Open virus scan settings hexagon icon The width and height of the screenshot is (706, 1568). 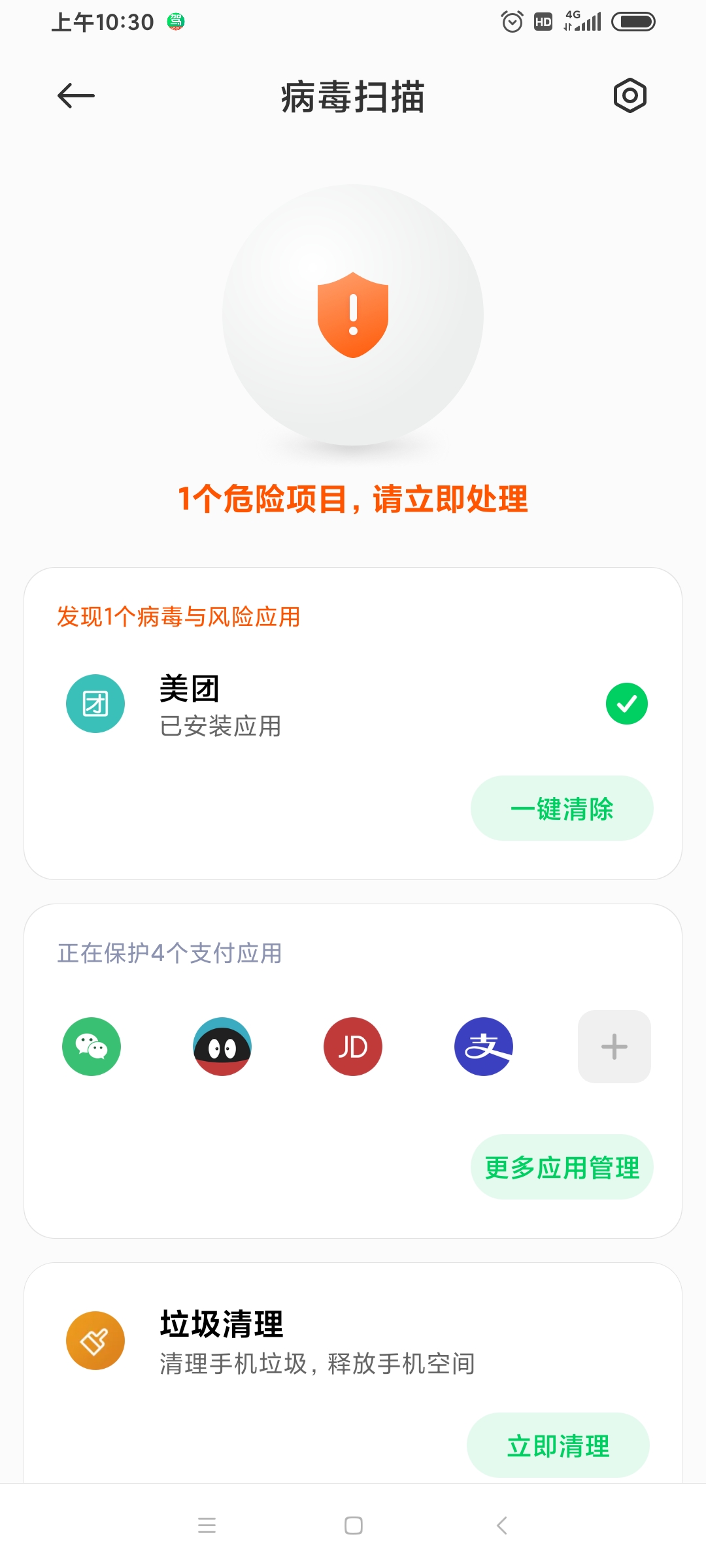coord(630,96)
